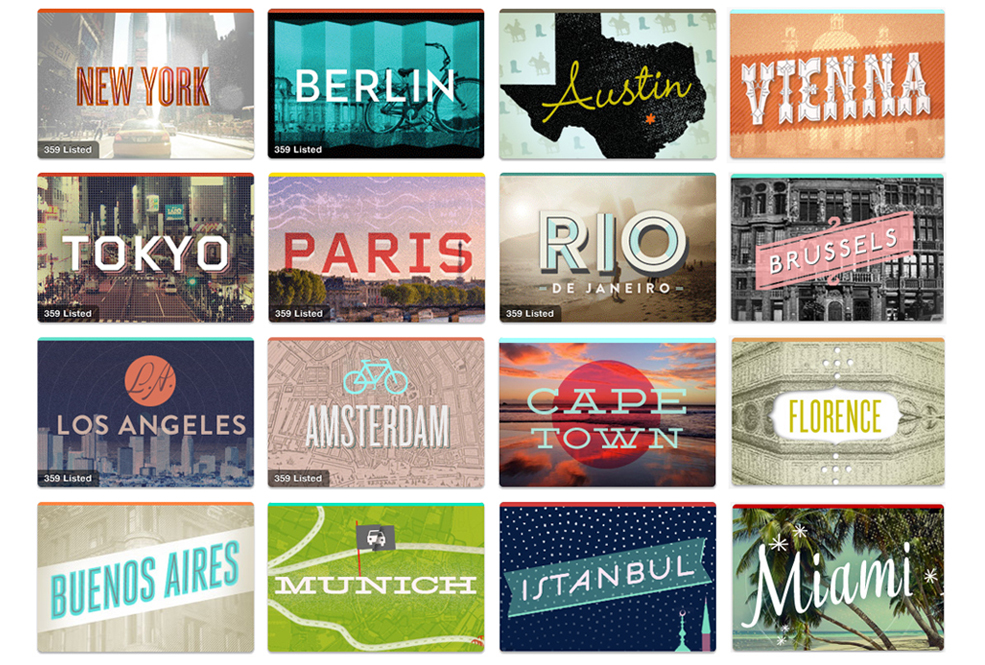
Task: Choose the Paris card
Action: point(376,249)
